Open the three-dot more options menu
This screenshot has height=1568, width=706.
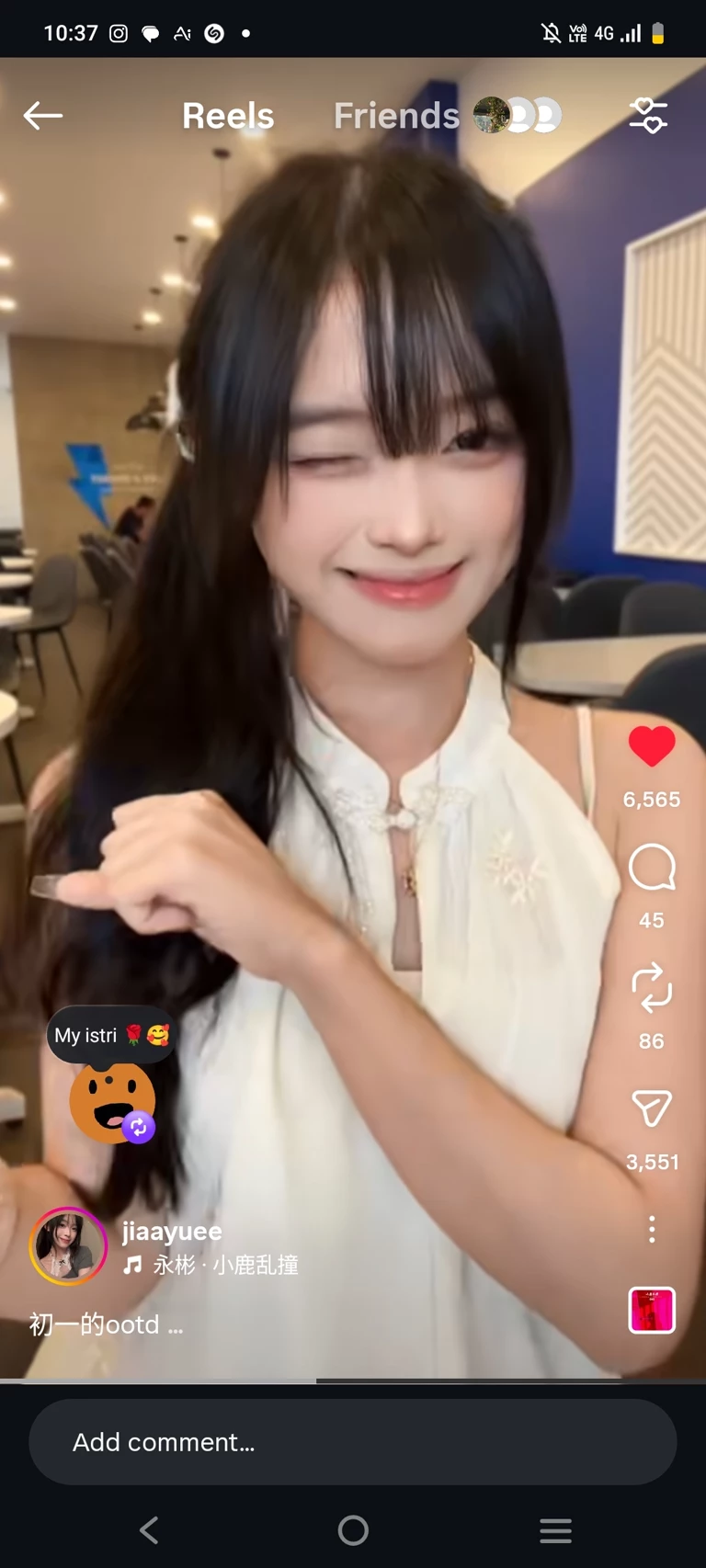click(651, 1229)
